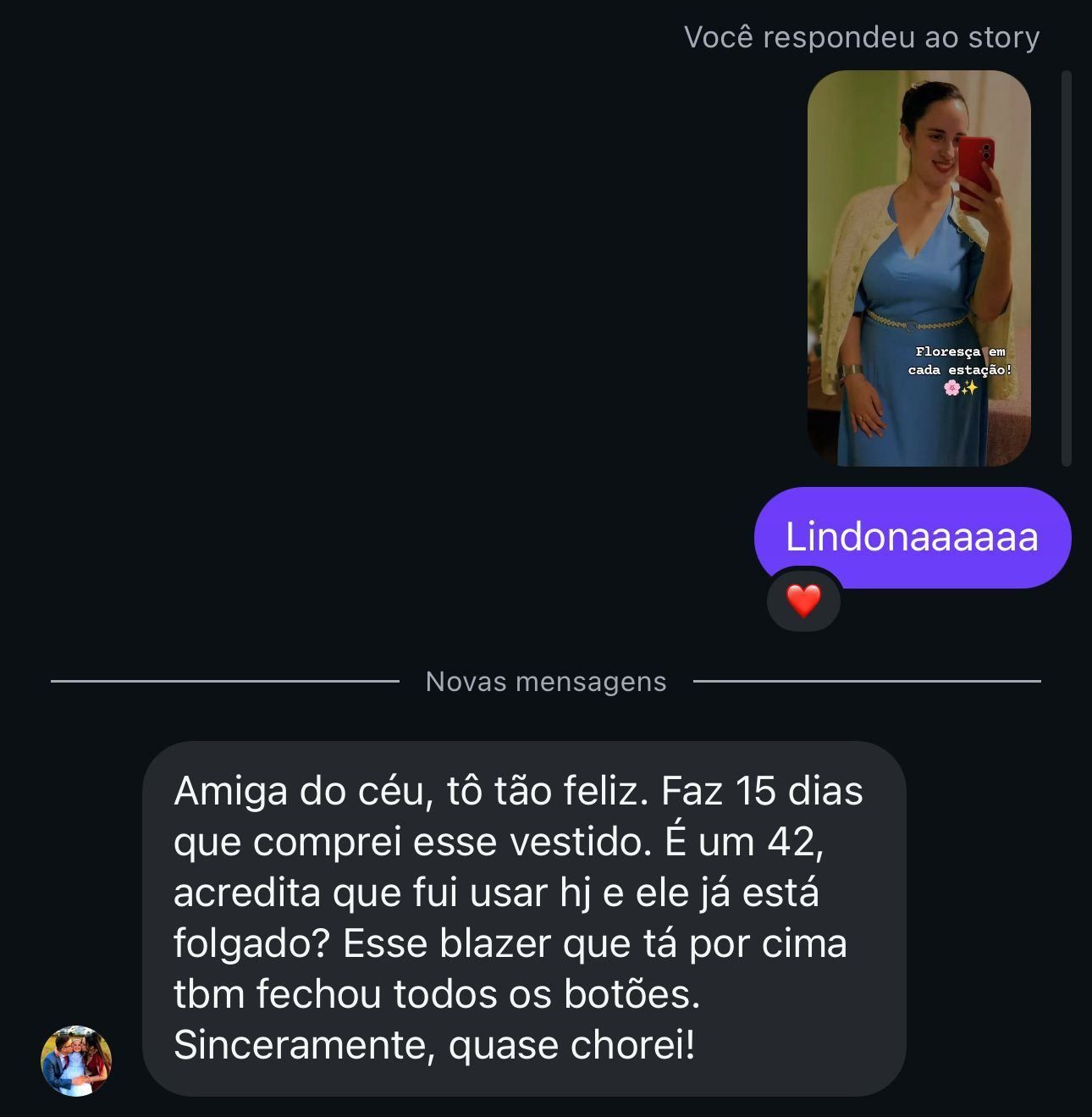Open the replied story thumbnail
This screenshot has height=1117, width=1092.
coord(918,268)
